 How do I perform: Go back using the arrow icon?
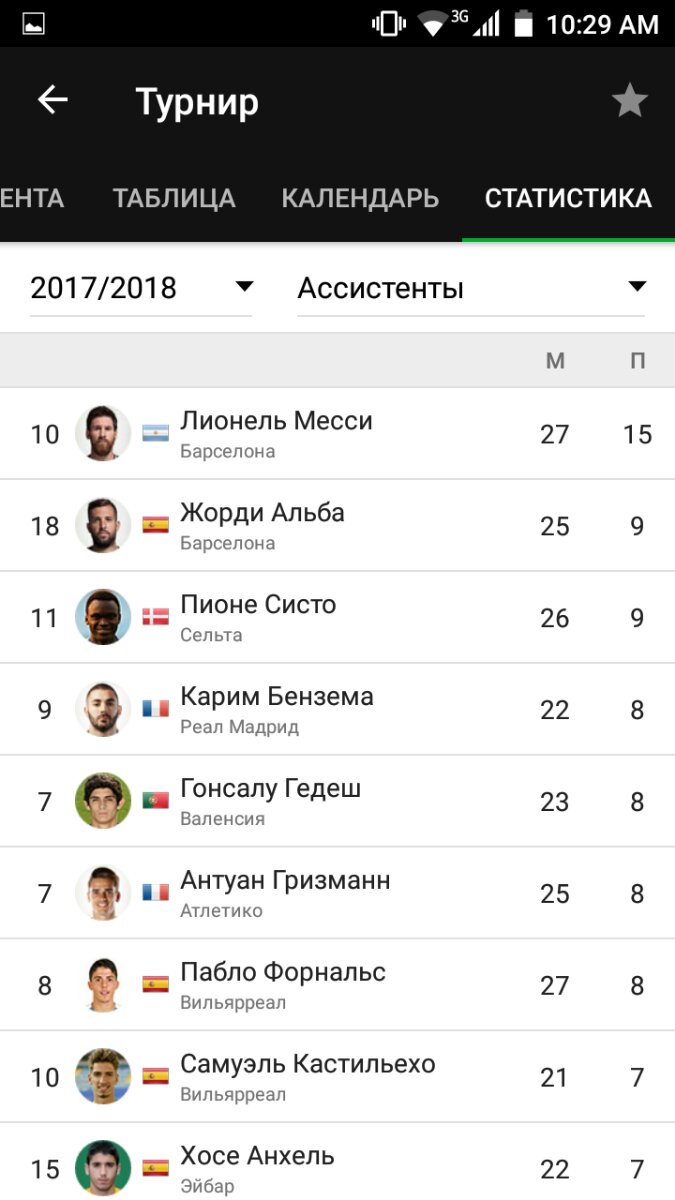tap(52, 100)
